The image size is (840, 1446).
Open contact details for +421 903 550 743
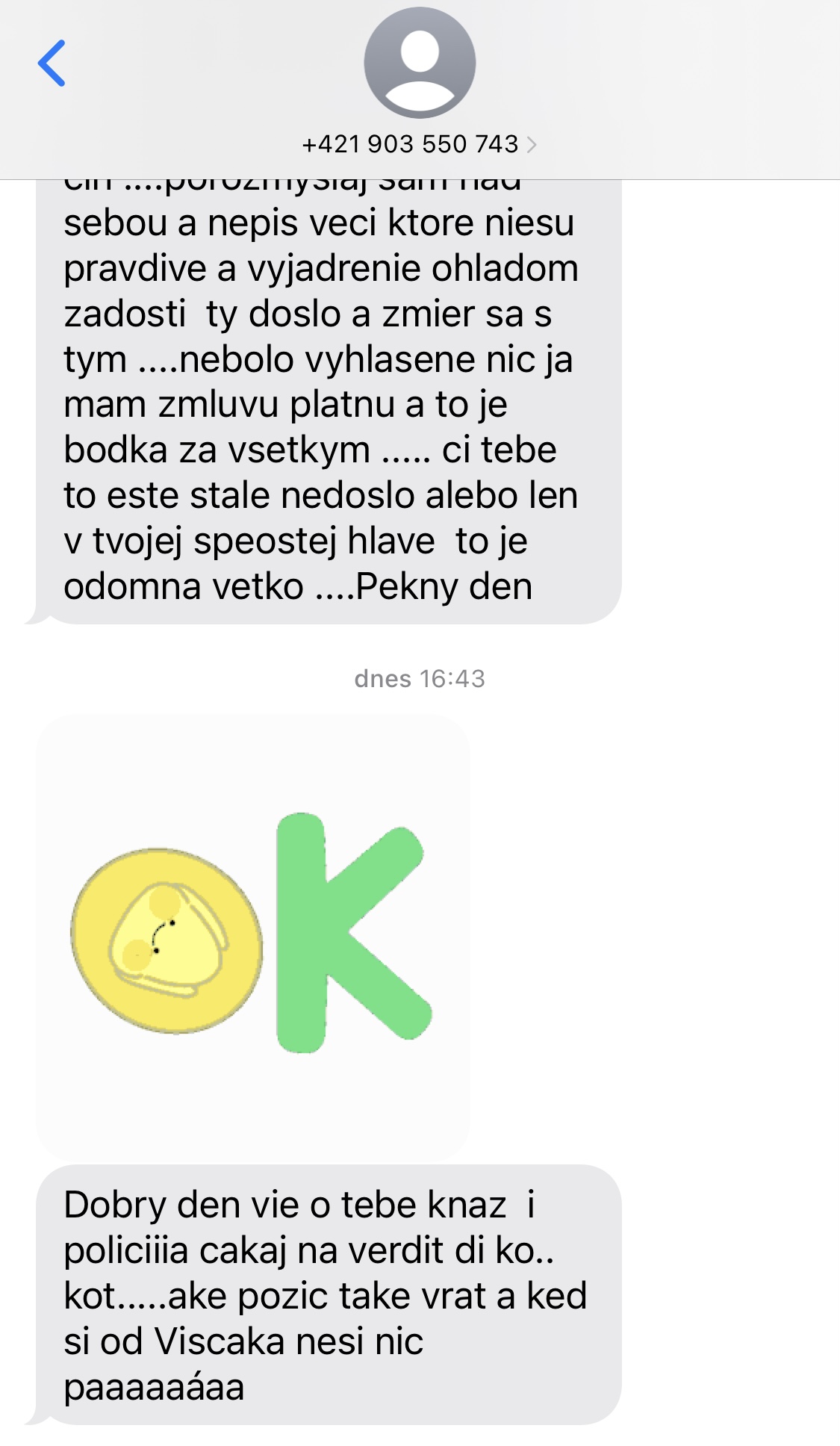pyautogui.click(x=419, y=143)
